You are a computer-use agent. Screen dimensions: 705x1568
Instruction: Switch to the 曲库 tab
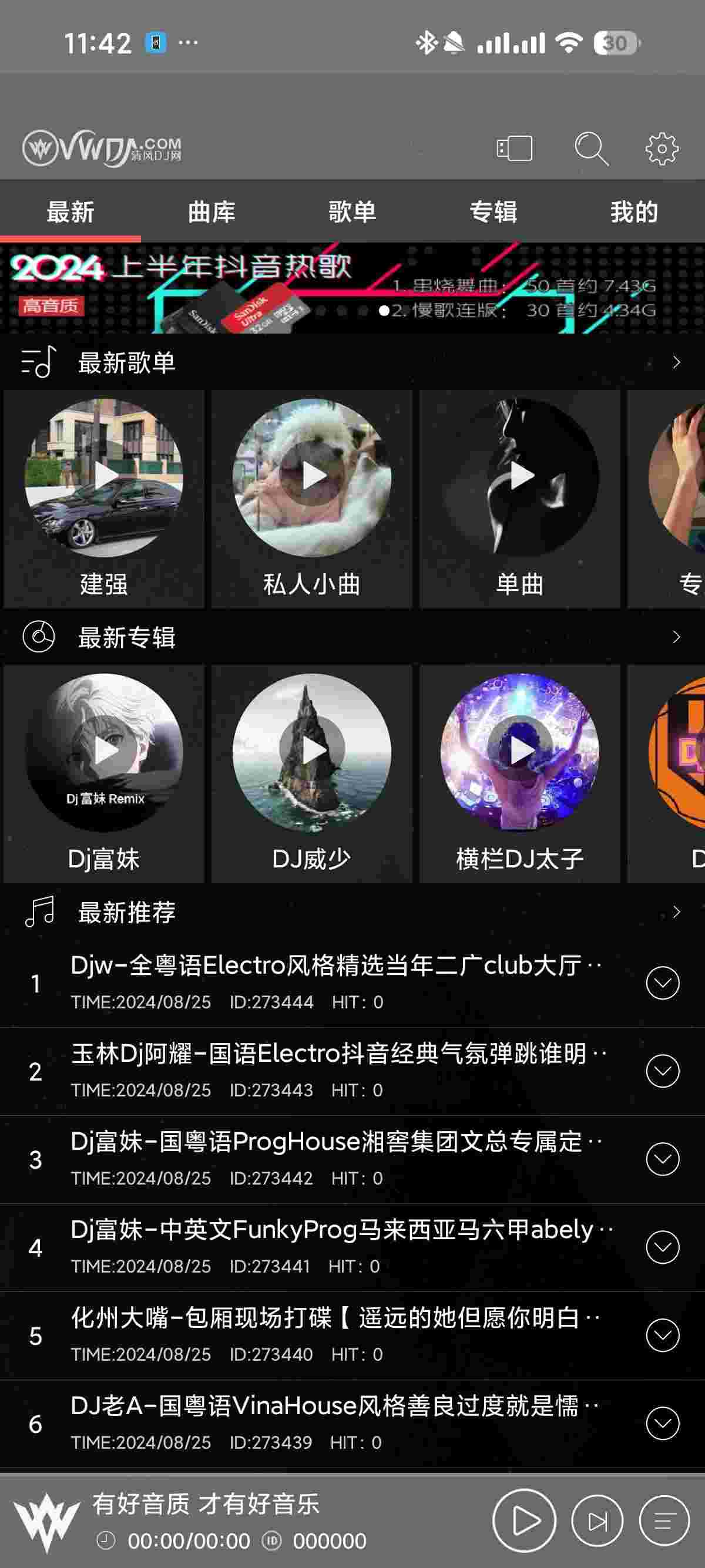coord(211,212)
